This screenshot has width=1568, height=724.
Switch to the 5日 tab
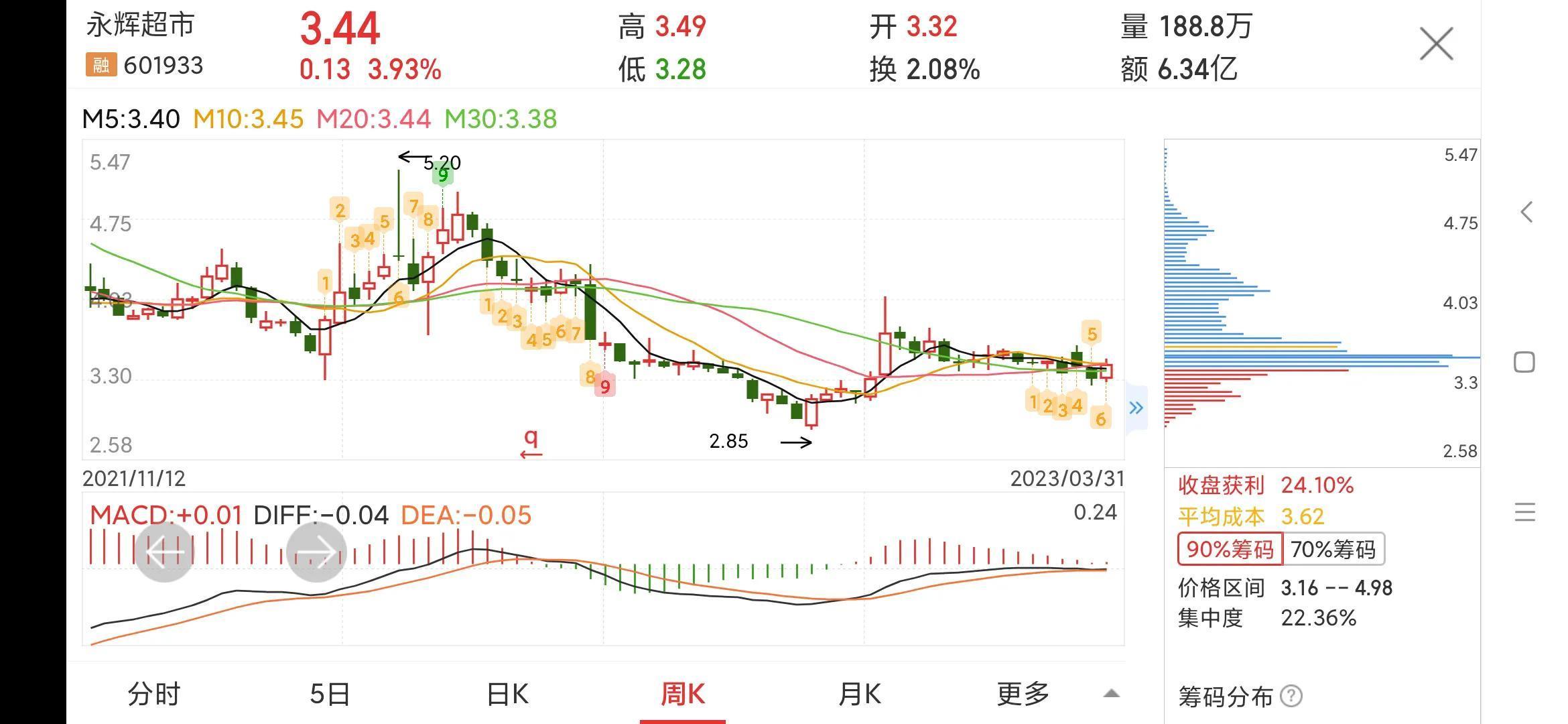[330, 694]
